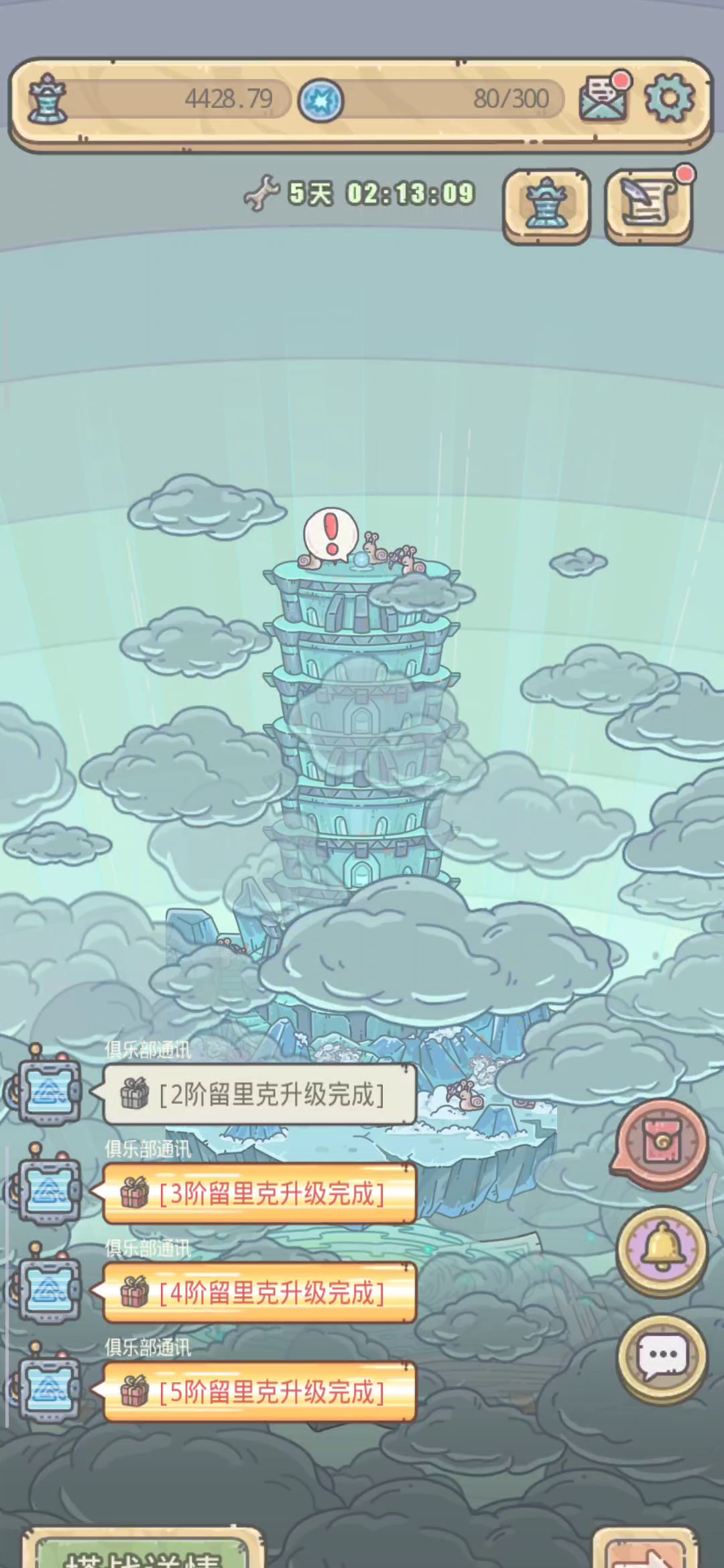Tap the exclamation bubble on the tower top

point(330,534)
